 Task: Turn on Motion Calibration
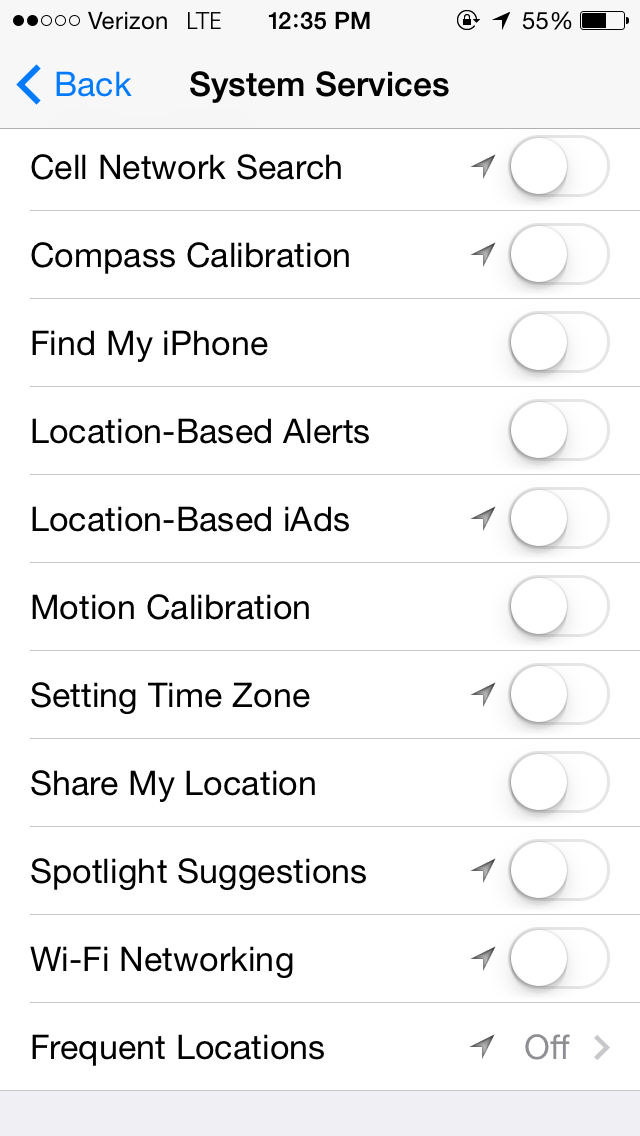tap(559, 606)
